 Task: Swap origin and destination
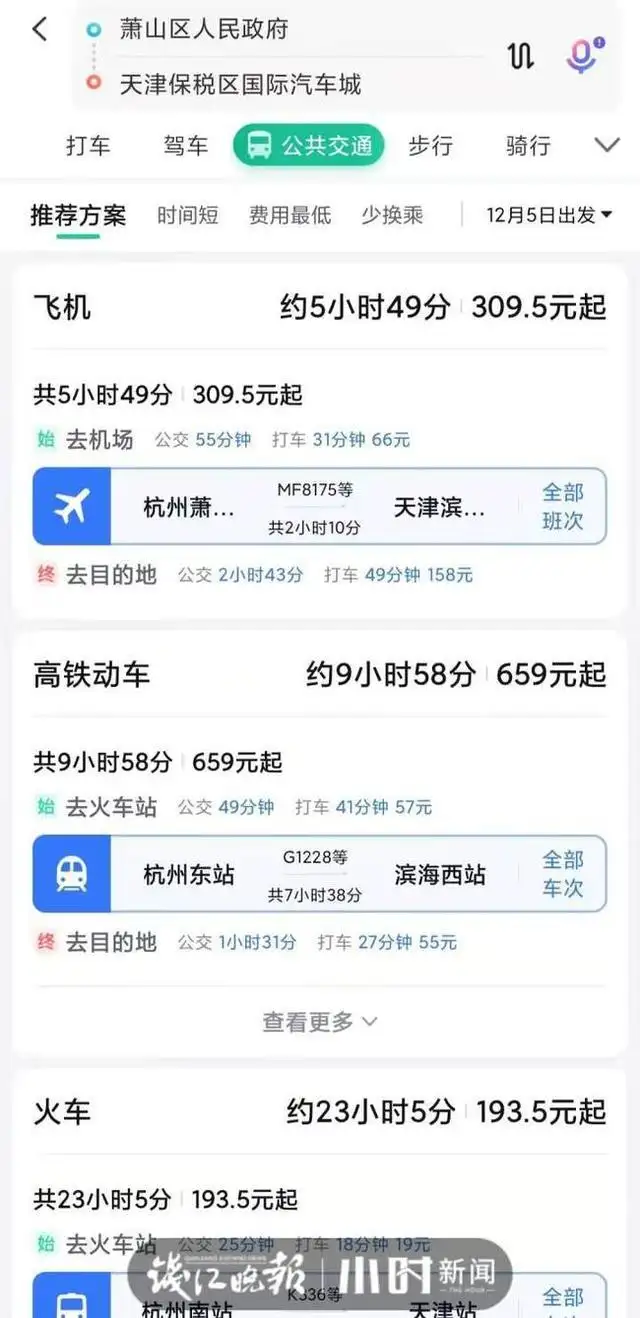tap(521, 55)
